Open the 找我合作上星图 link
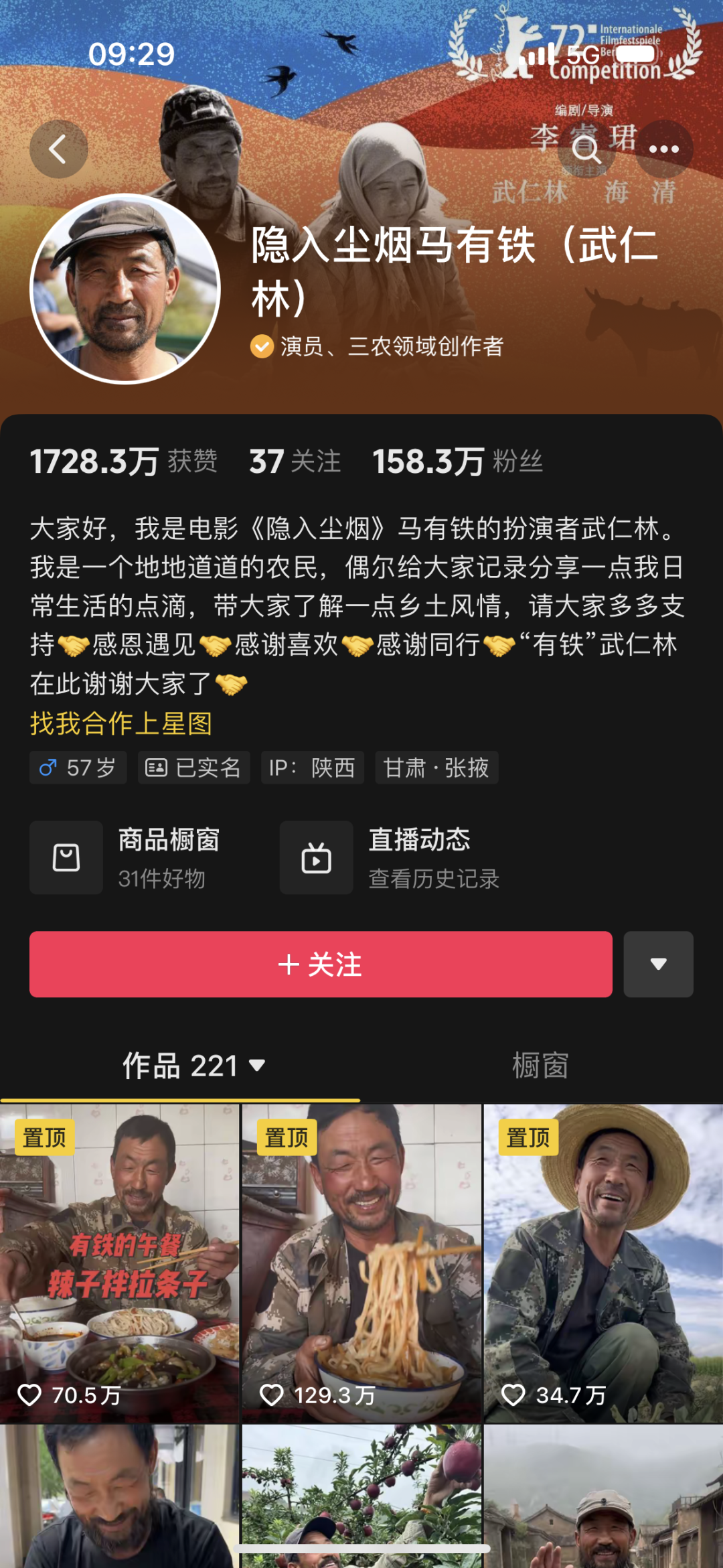Viewport: 723px width, 1568px height. (x=121, y=723)
